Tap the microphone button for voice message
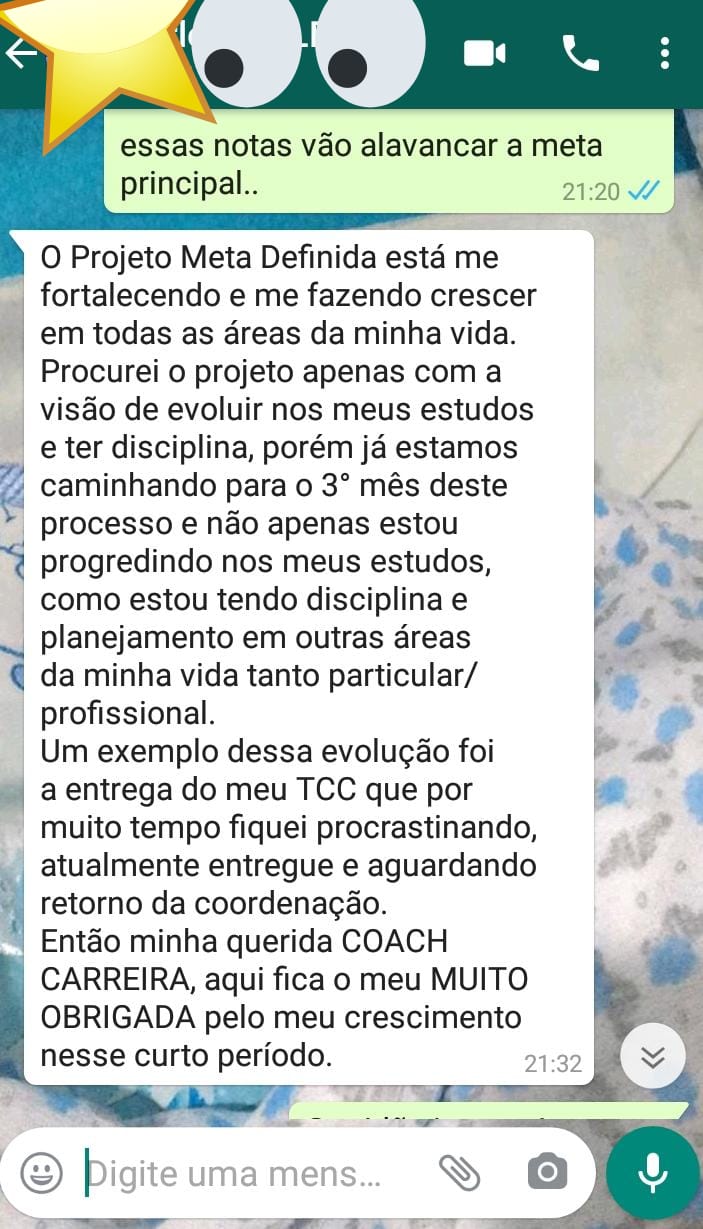This screenshot has width=703, height=1229. coord(653,1172)
